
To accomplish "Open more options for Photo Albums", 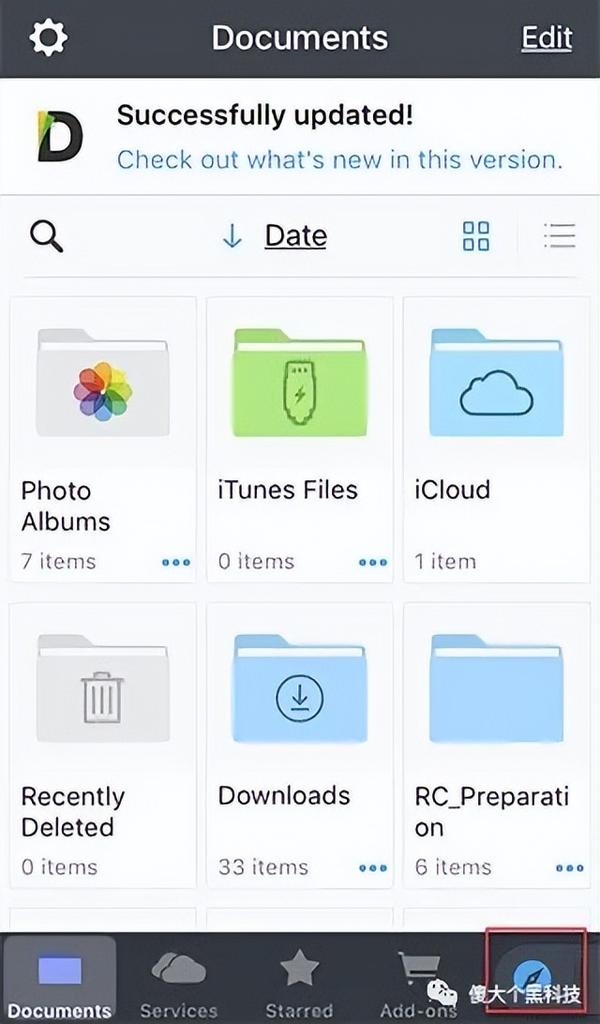I will click(176, 562).
